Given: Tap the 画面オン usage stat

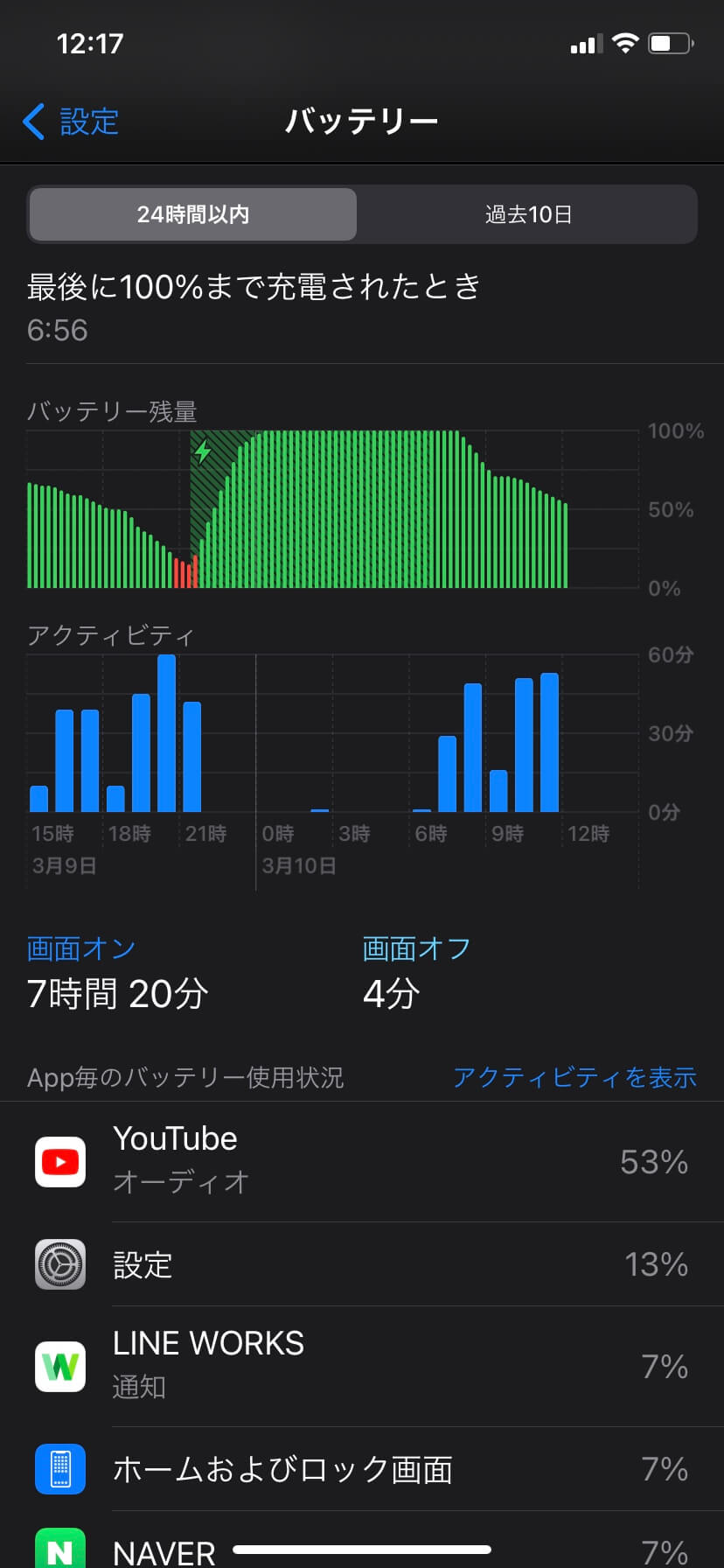Looking at the screenshot, I should coord(117,973).
